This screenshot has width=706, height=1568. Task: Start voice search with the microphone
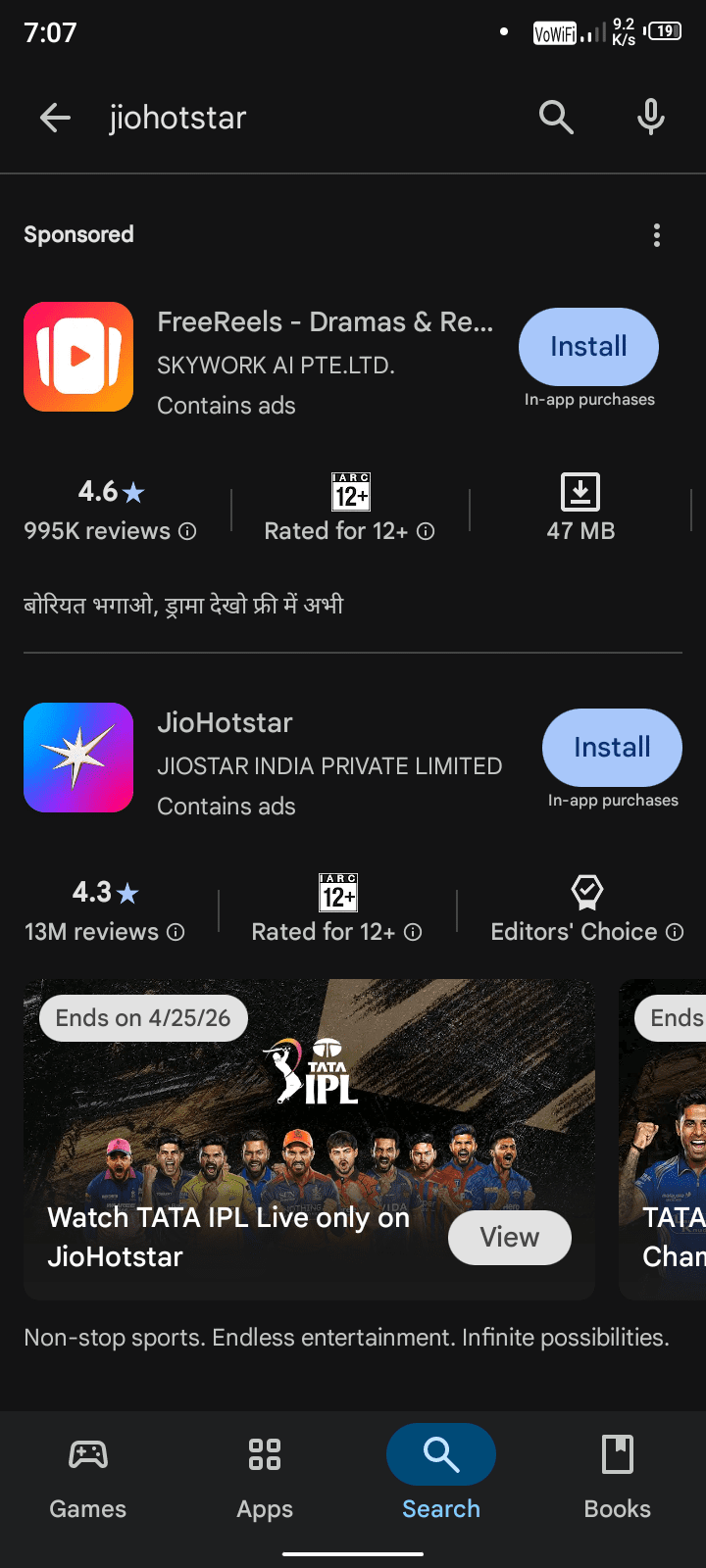(x=650, y=119)
